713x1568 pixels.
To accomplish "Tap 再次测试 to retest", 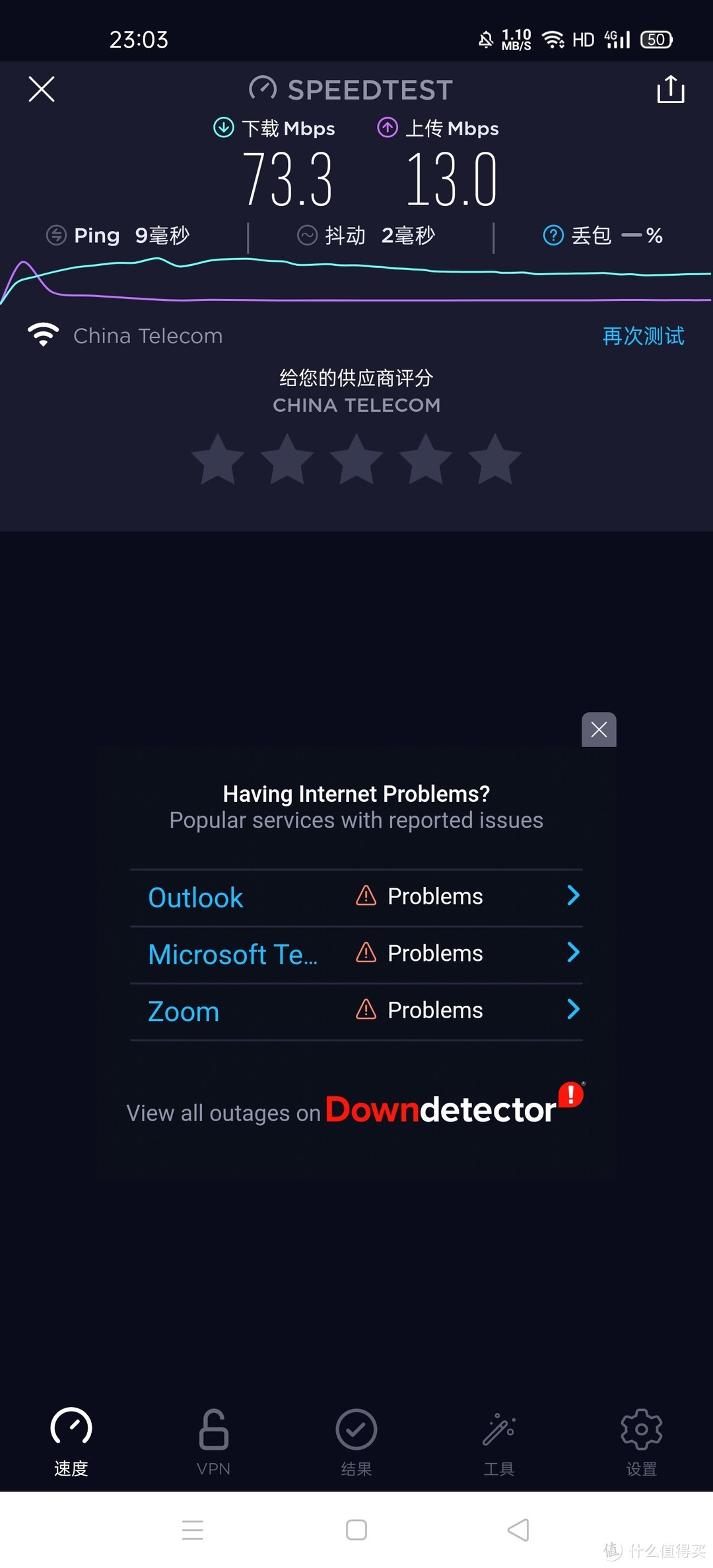I will click(x=642, y=336).
